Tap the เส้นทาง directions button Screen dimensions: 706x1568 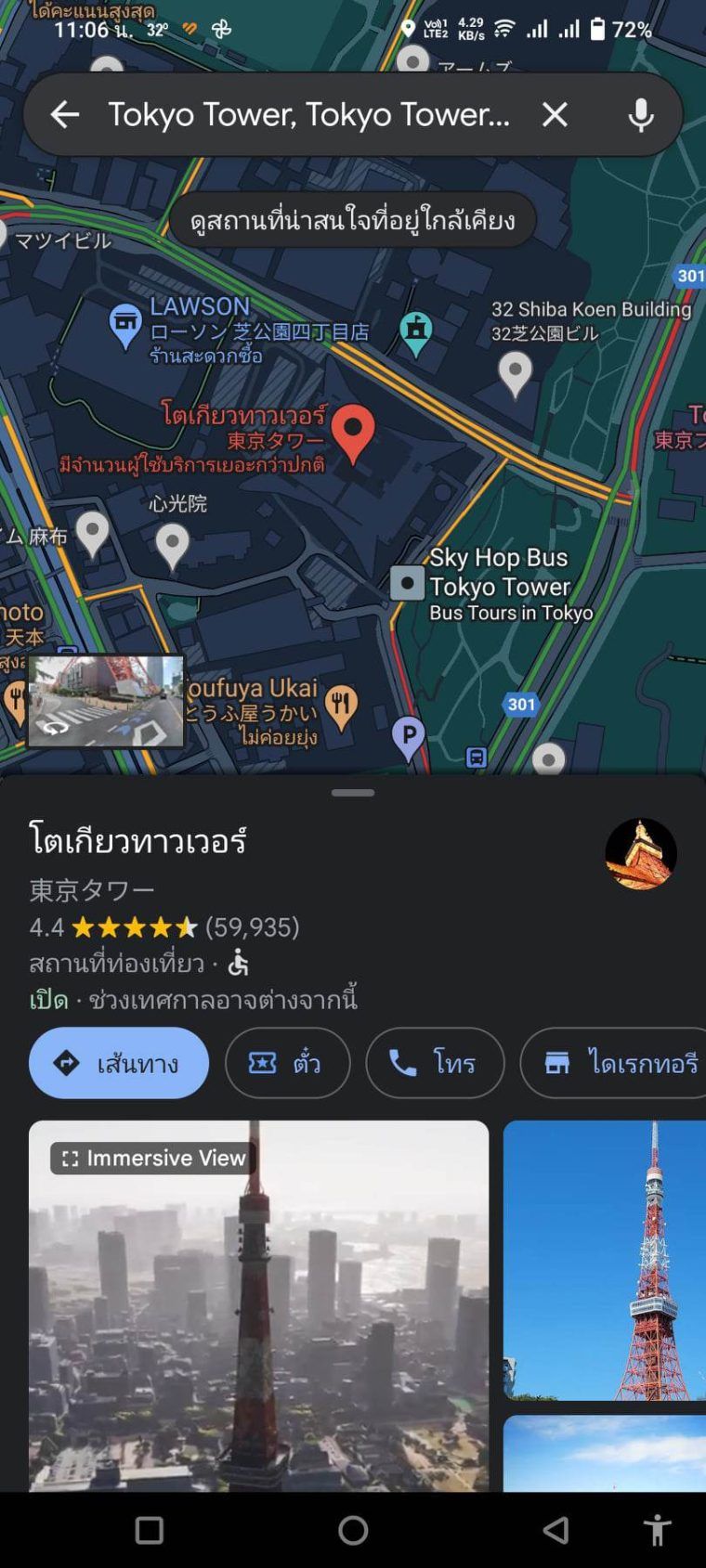118,1064
